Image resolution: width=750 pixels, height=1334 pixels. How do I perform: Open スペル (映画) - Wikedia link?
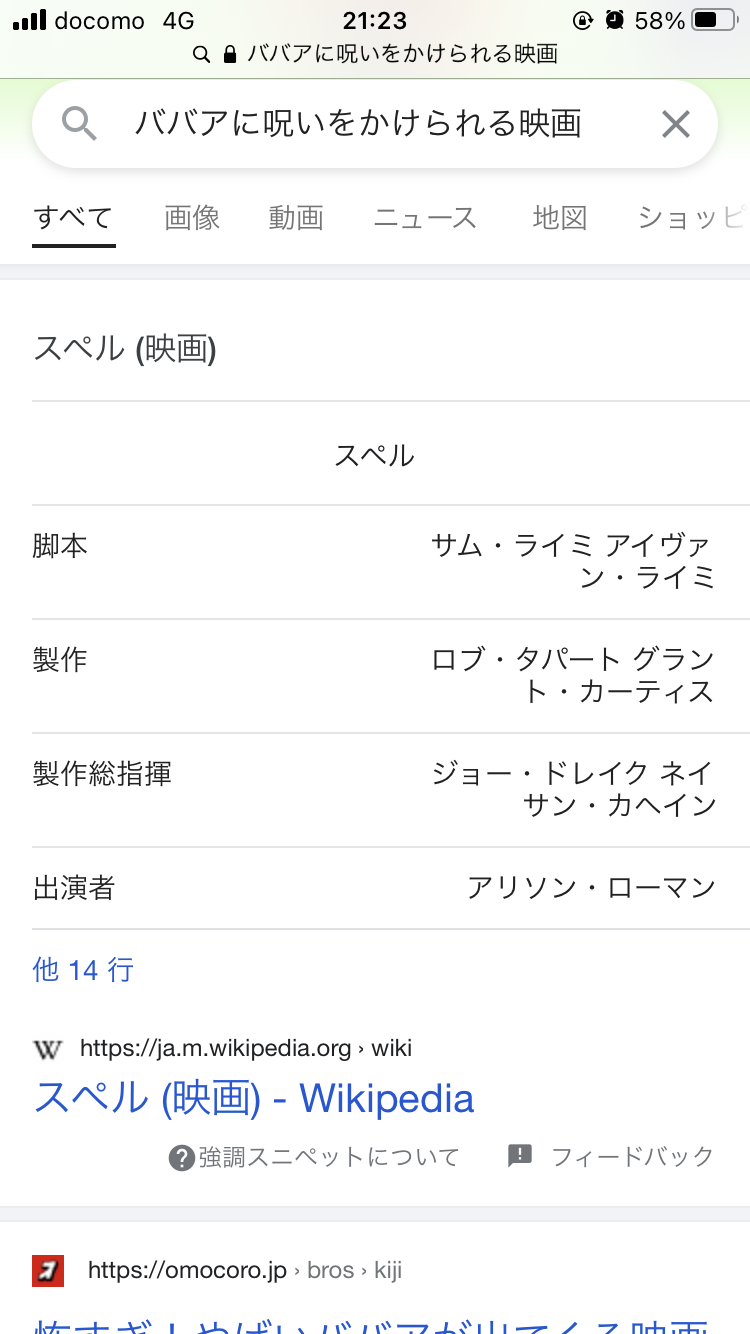click(254, 1098)
